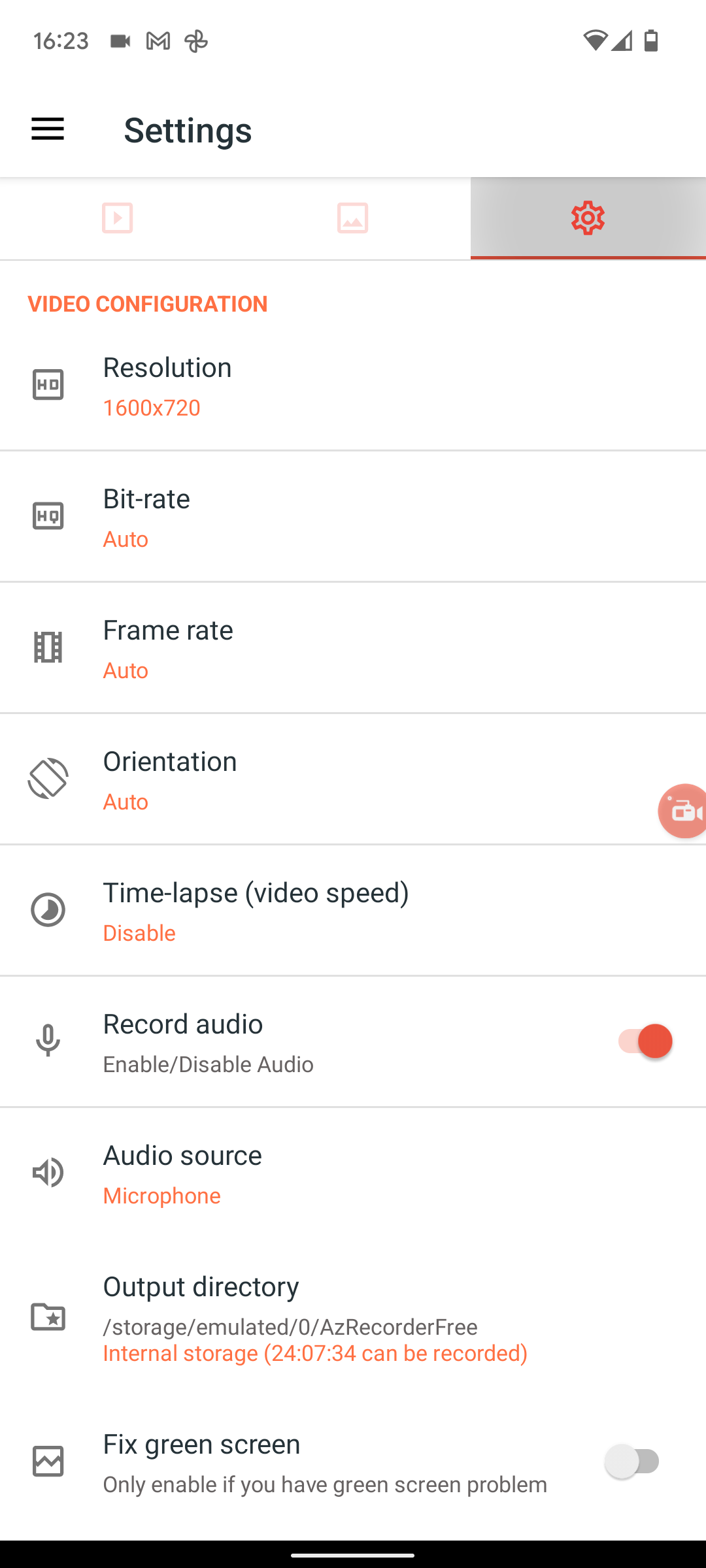Screen dimensions: 706x1568
Task: Toggle audio recording on or off
Action: [643, 1041]
